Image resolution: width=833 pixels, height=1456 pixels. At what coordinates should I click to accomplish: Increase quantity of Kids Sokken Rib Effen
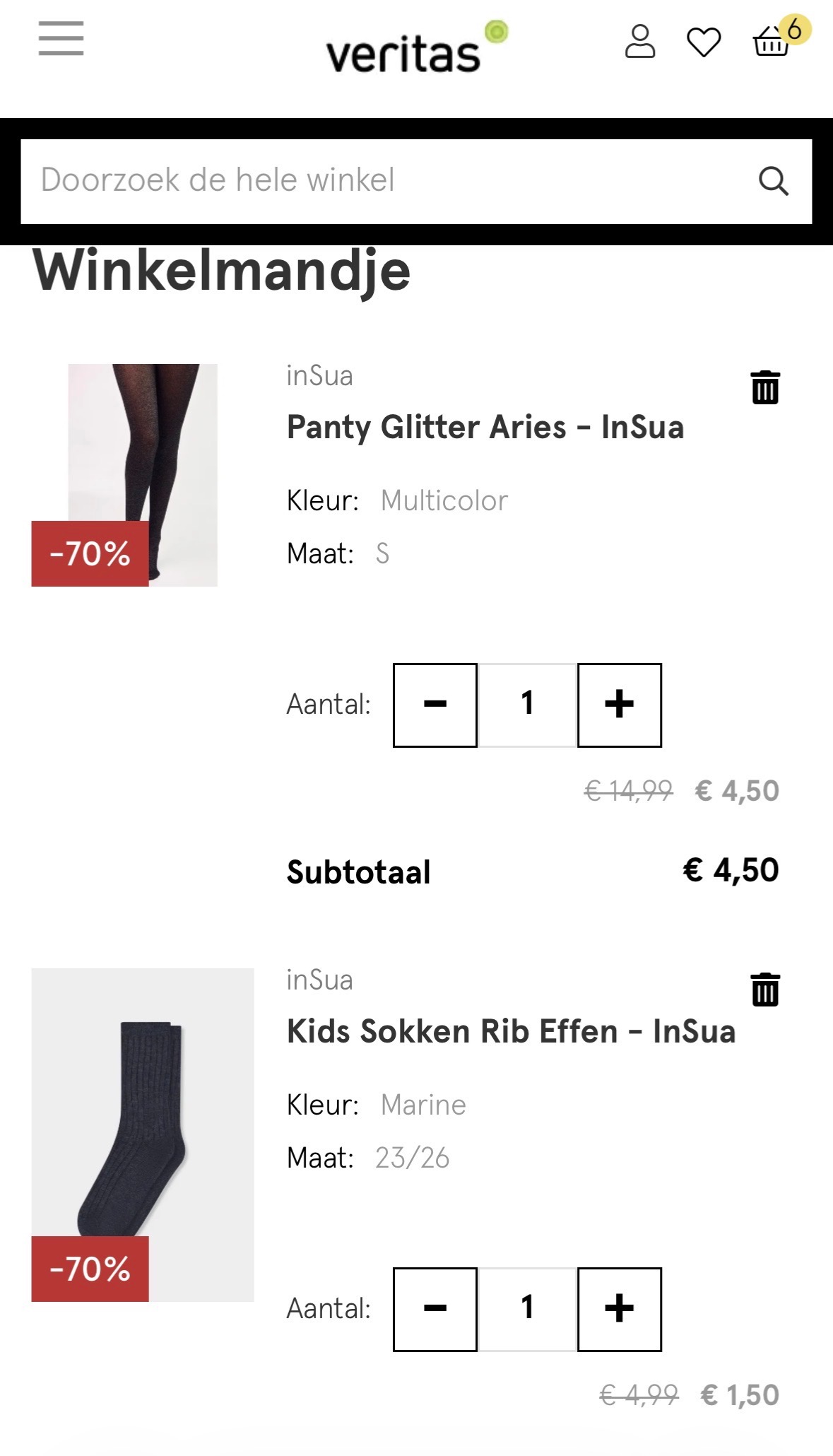618,1309
